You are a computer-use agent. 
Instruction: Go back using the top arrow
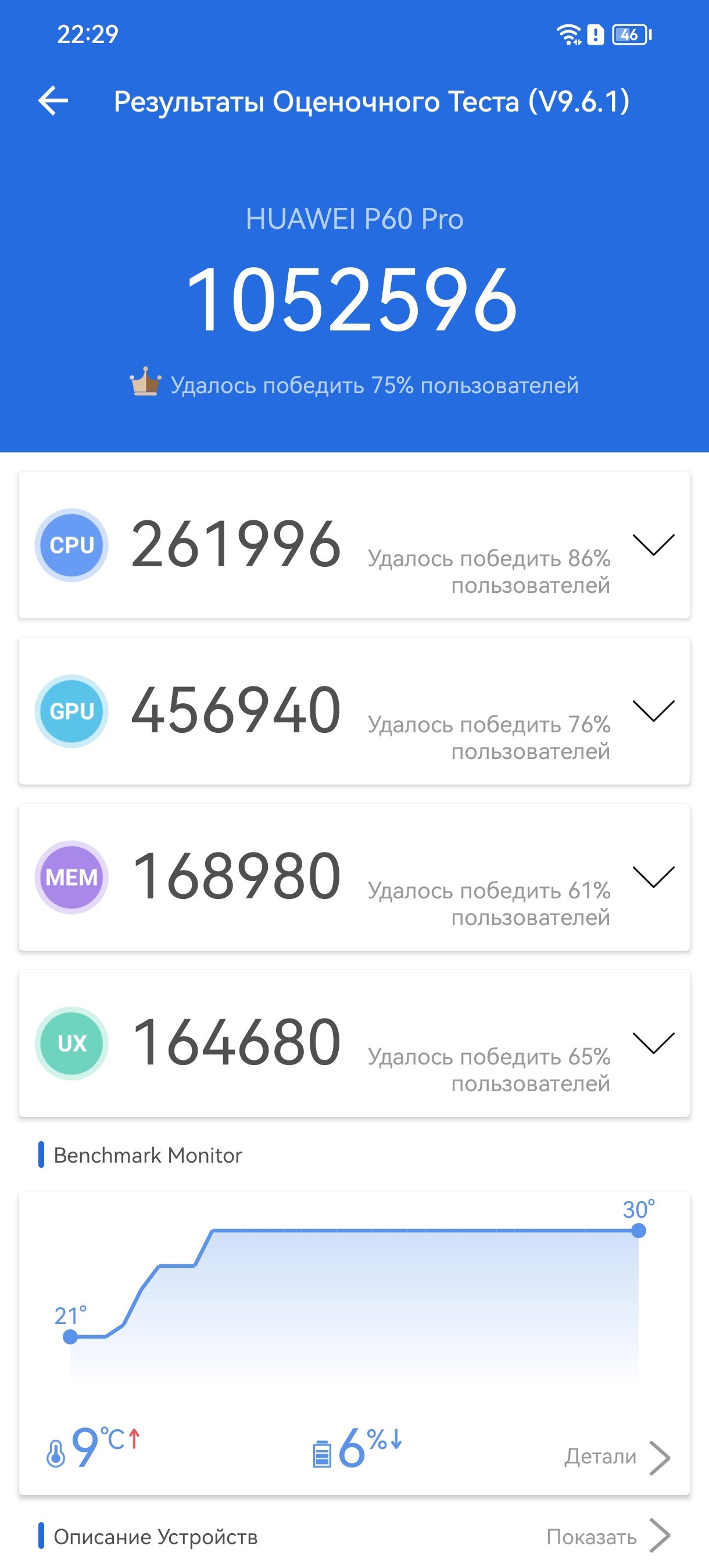pyautogui.click(x=53, y=100)
